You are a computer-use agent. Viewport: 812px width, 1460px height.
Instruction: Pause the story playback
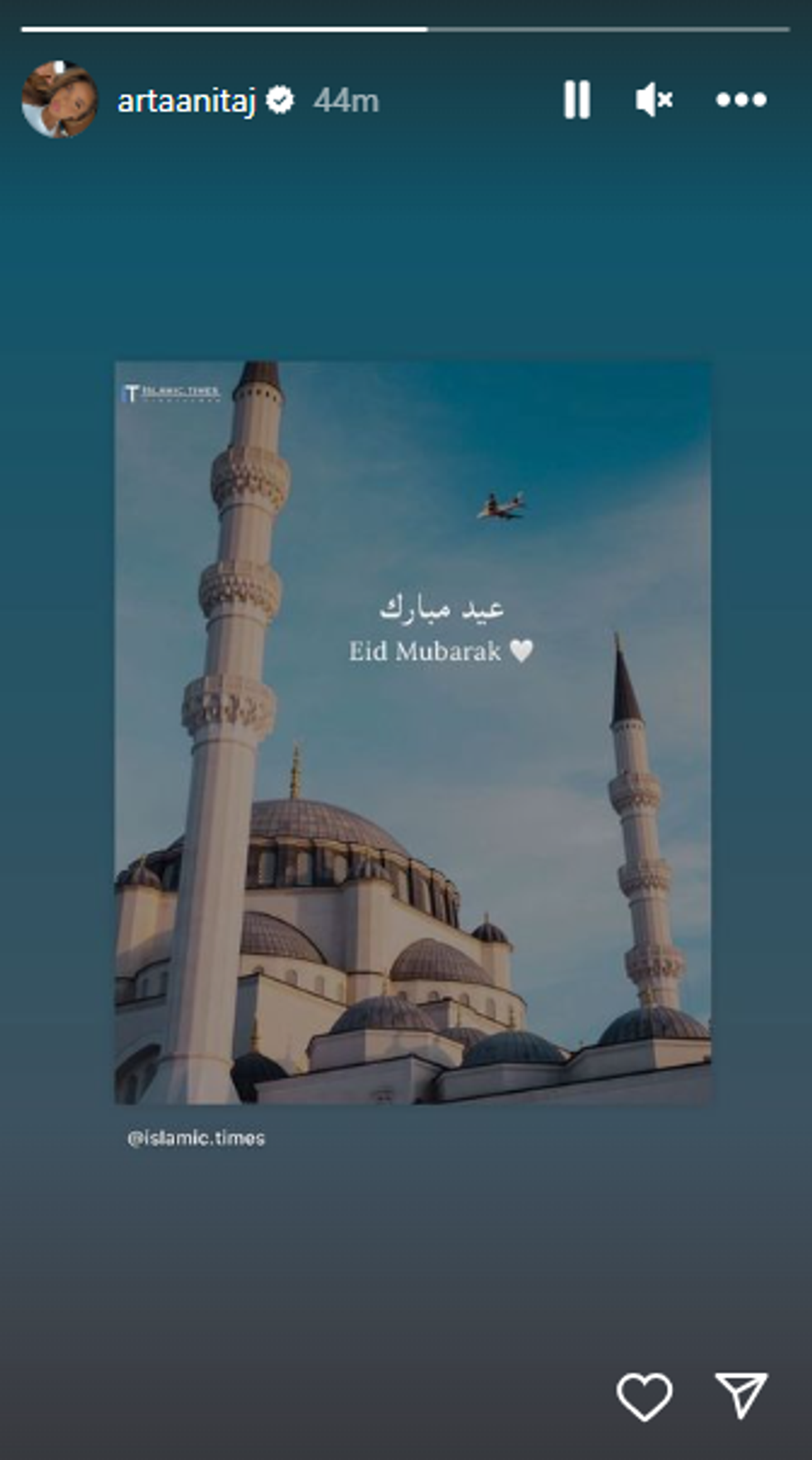tap(577, 100)
